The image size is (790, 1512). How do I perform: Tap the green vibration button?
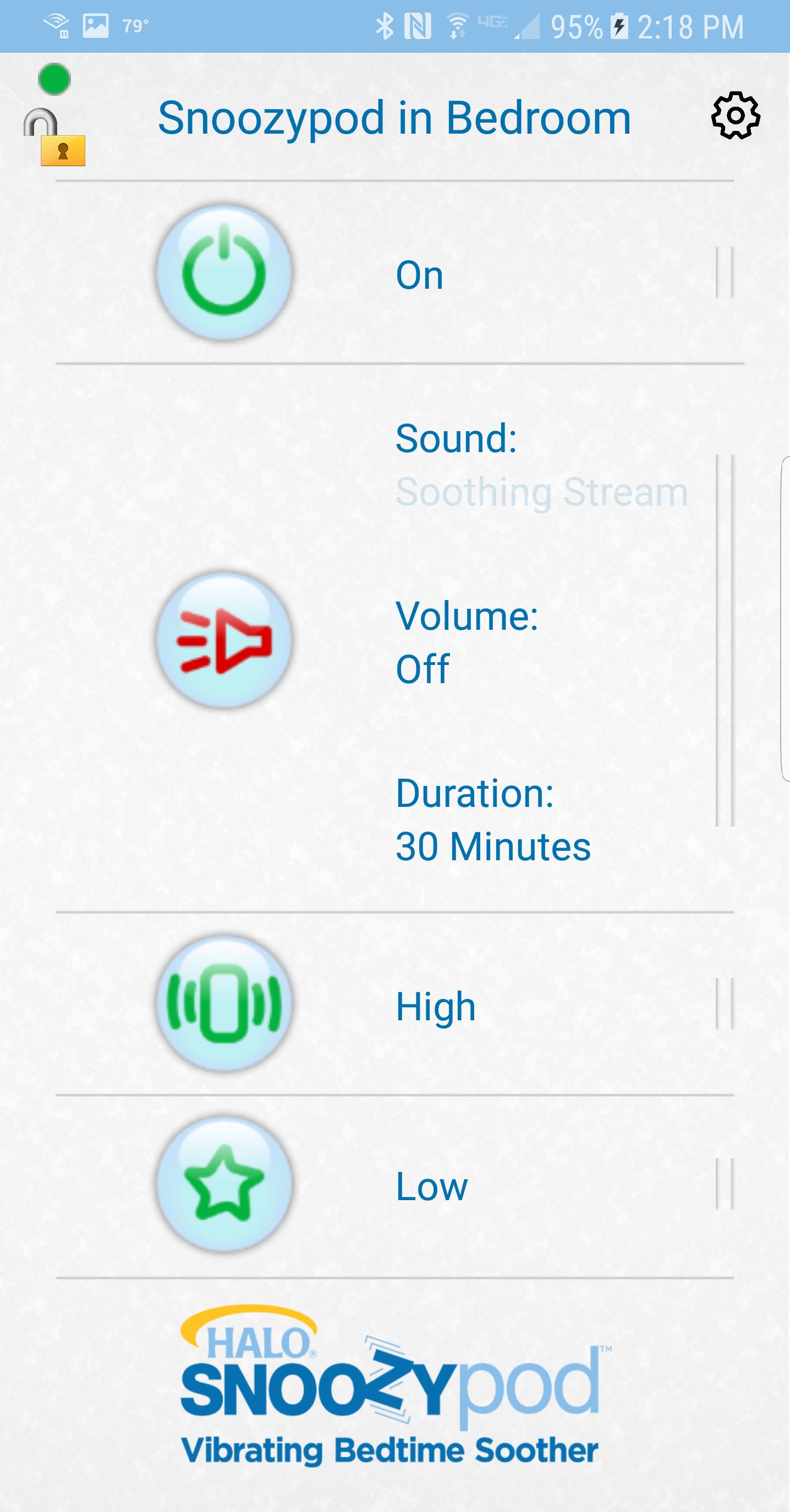point(223,1004)
